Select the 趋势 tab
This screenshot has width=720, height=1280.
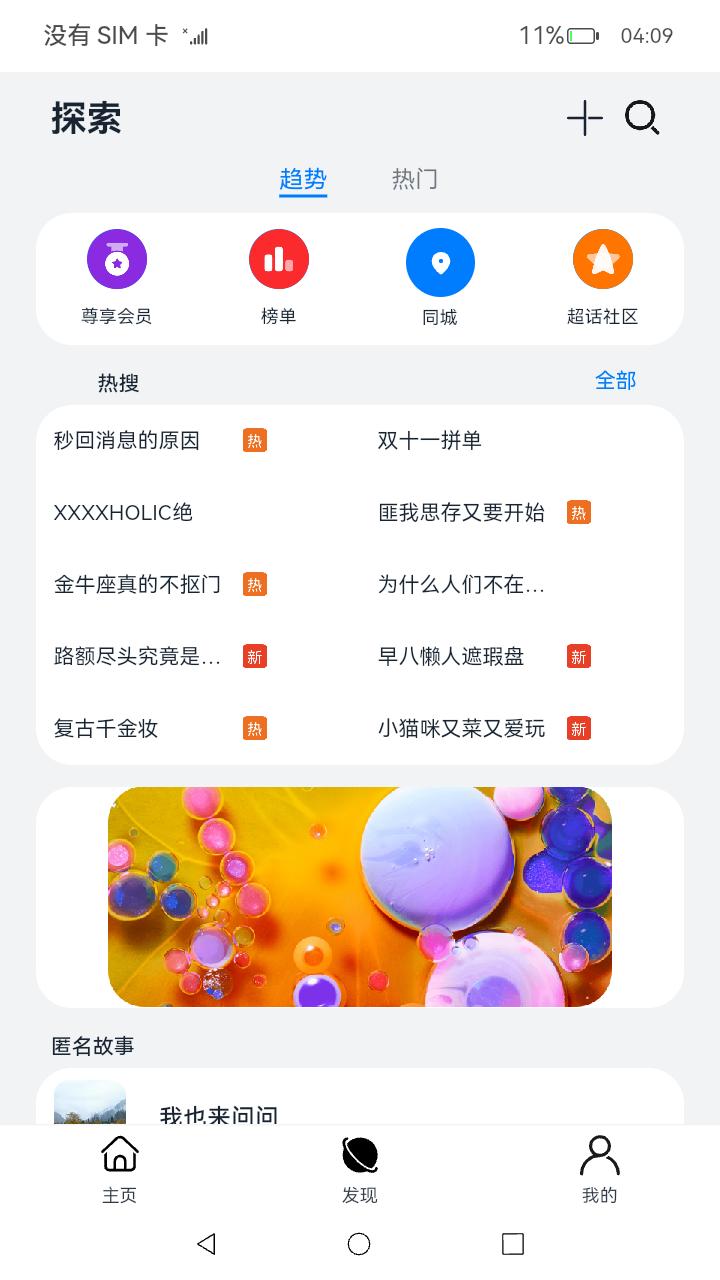pos(303,180)
